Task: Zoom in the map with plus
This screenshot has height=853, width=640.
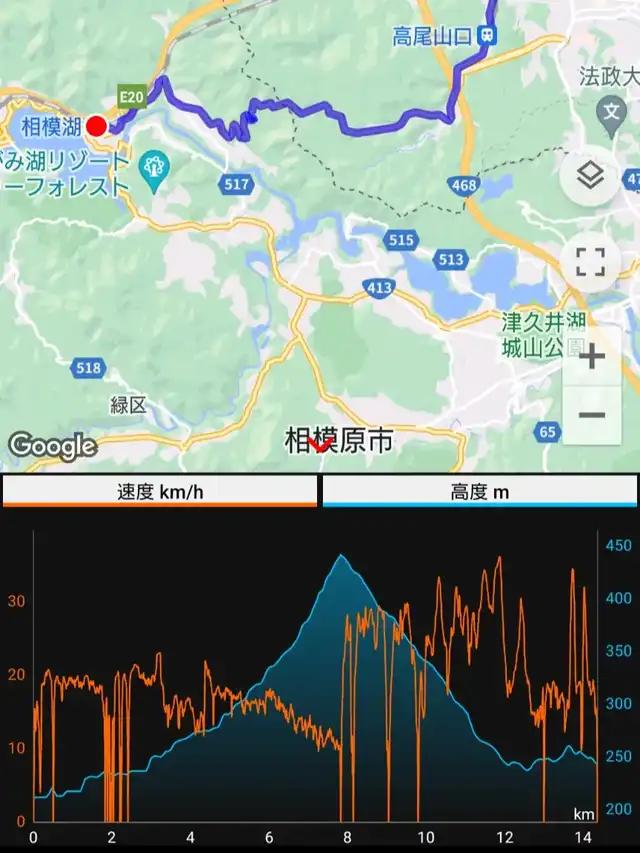Action: 592,357
